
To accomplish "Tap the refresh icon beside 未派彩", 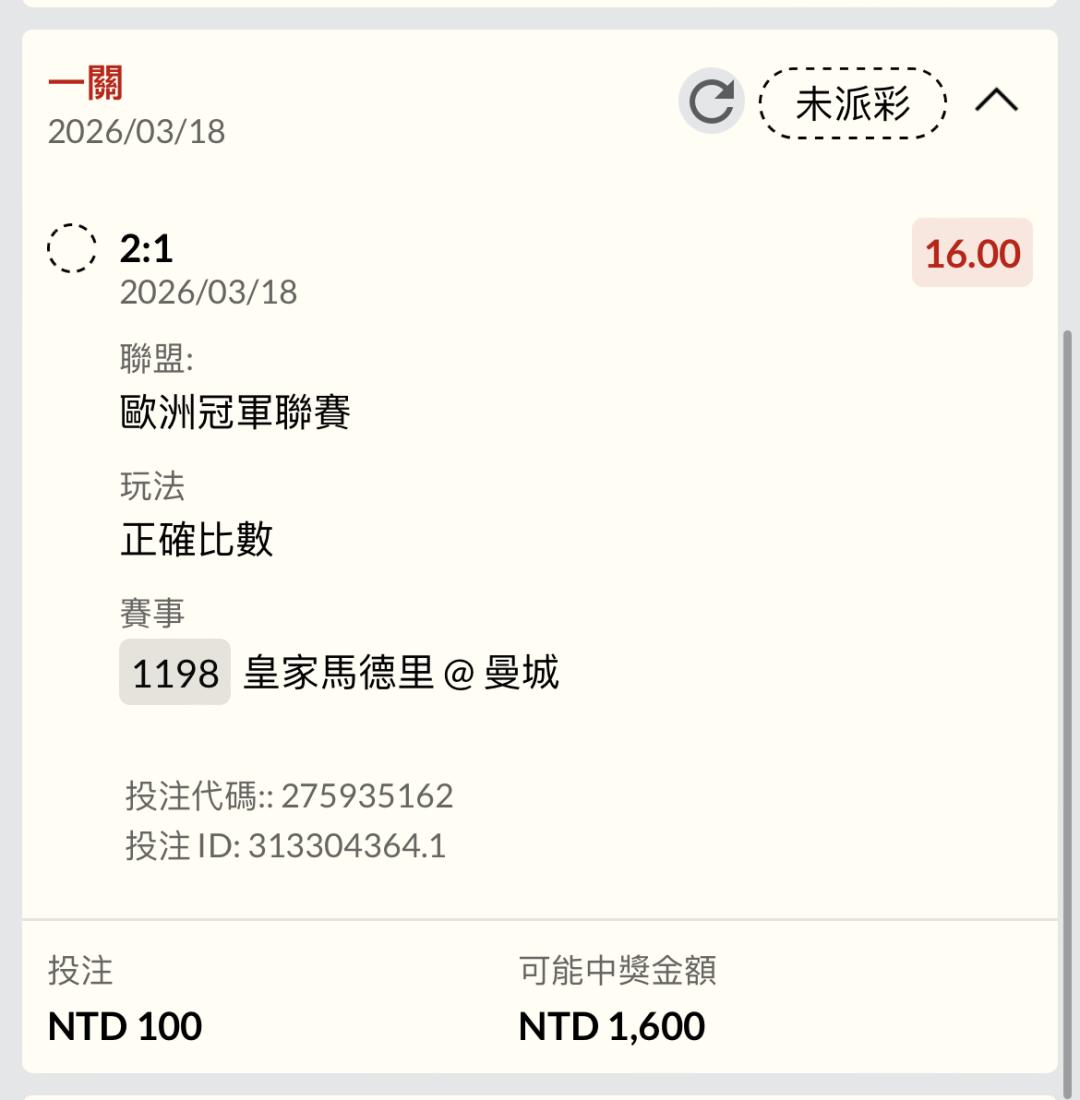I will click(x=711, y=102).
